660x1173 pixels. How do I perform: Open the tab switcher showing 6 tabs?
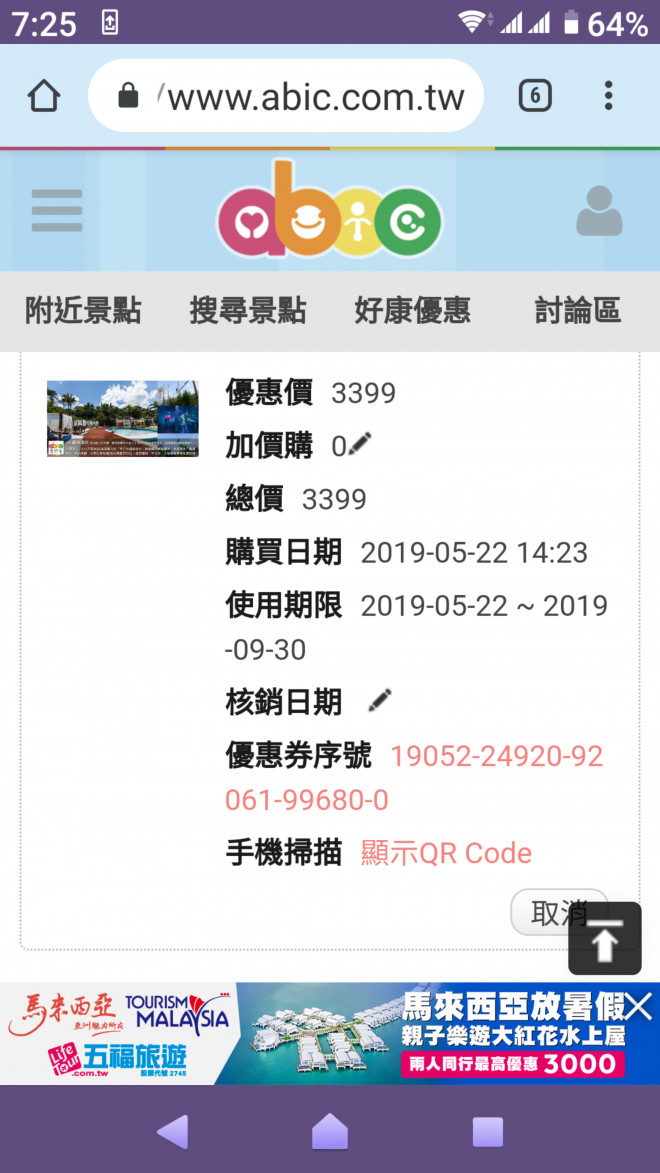535,96
